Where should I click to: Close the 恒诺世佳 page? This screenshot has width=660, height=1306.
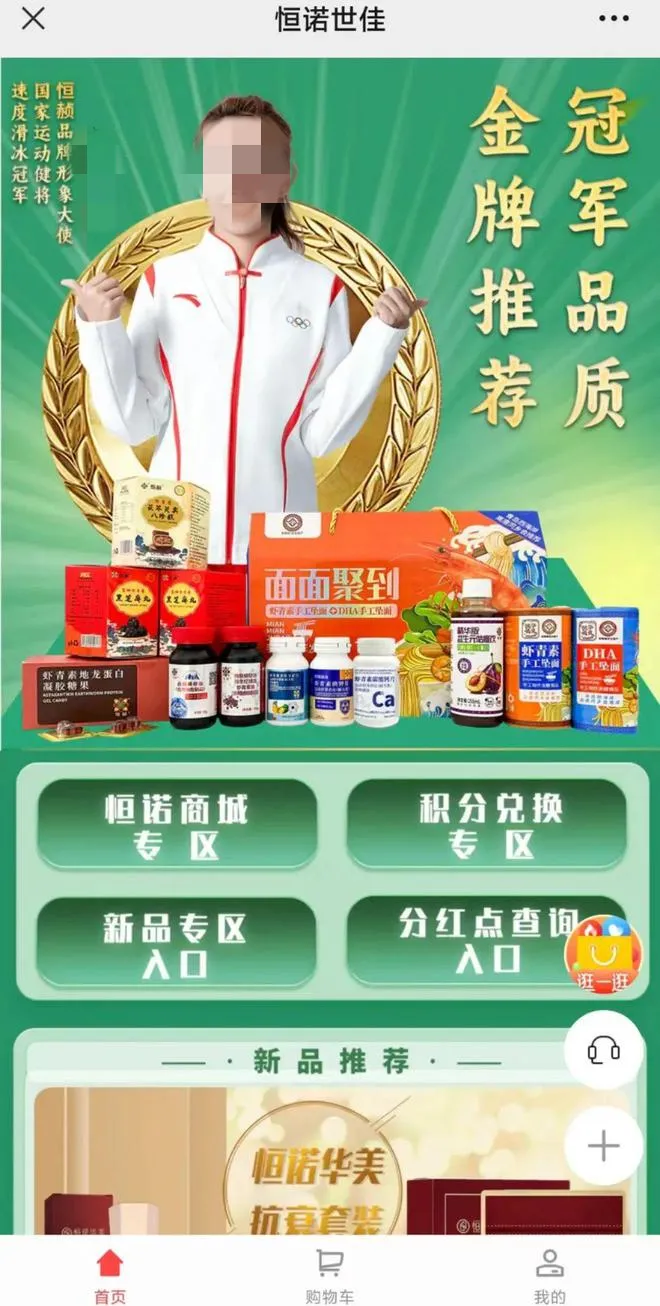click(x=33, y=19)
